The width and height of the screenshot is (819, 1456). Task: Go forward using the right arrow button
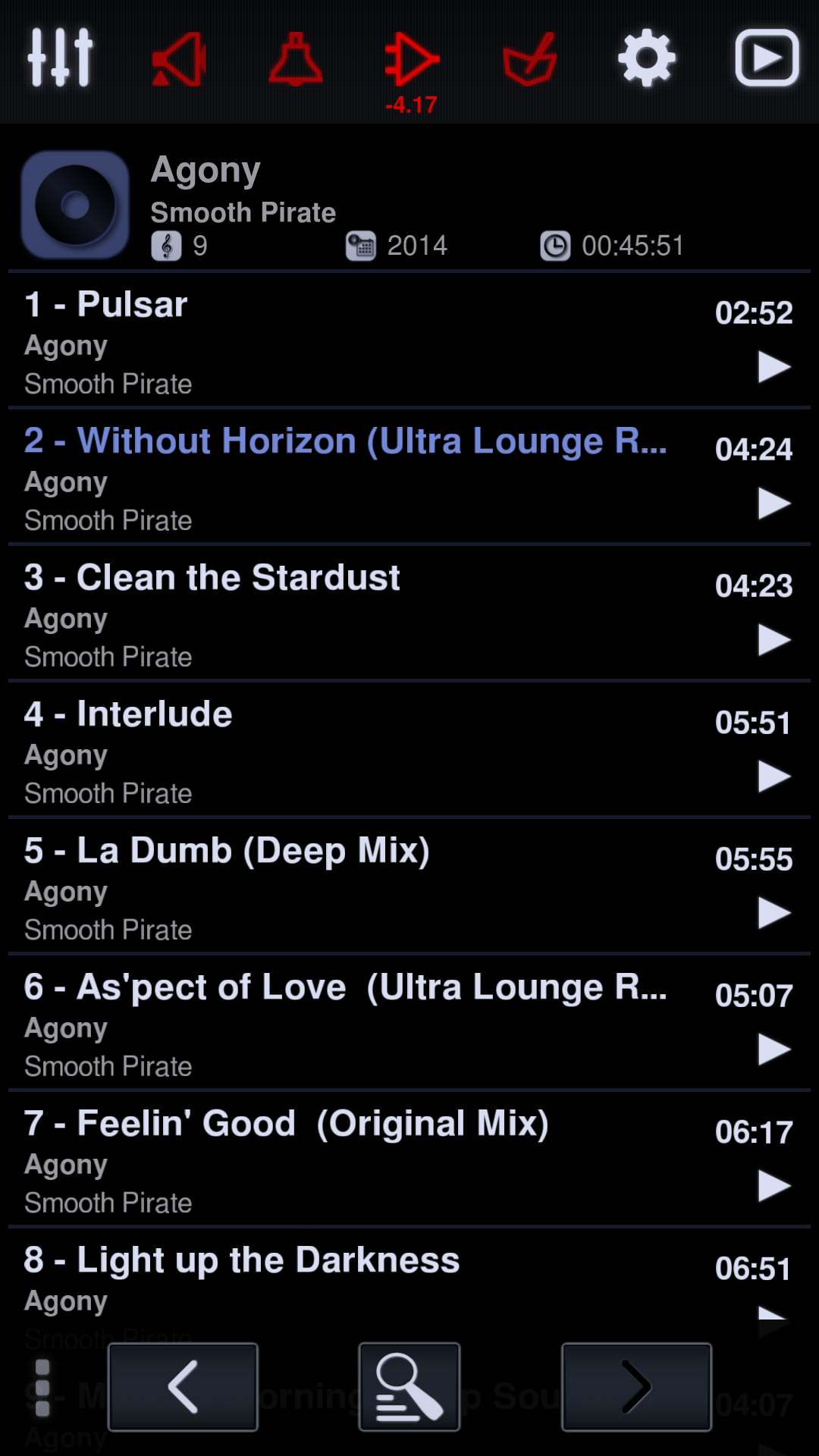click(636, 1388)
